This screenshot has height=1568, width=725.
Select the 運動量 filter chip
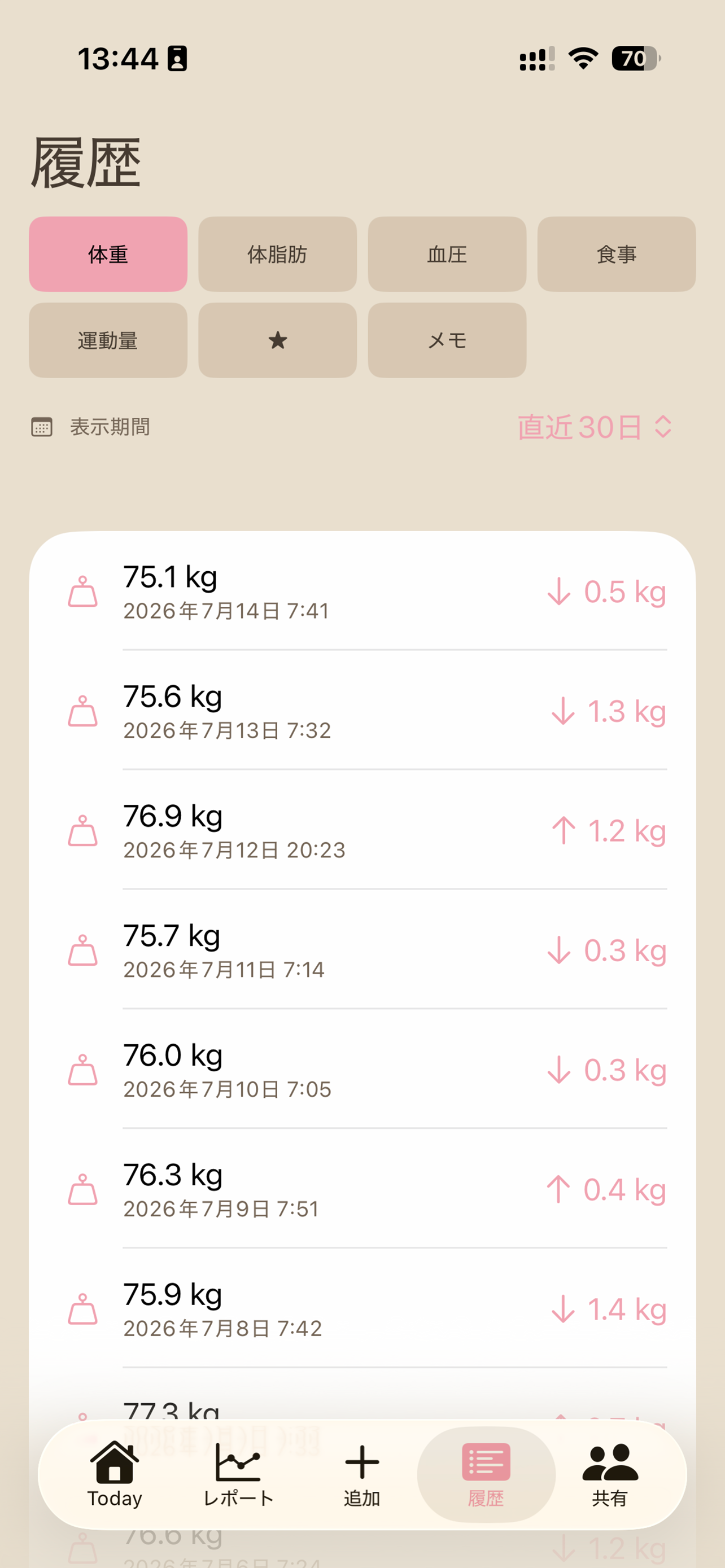[108, 340]
